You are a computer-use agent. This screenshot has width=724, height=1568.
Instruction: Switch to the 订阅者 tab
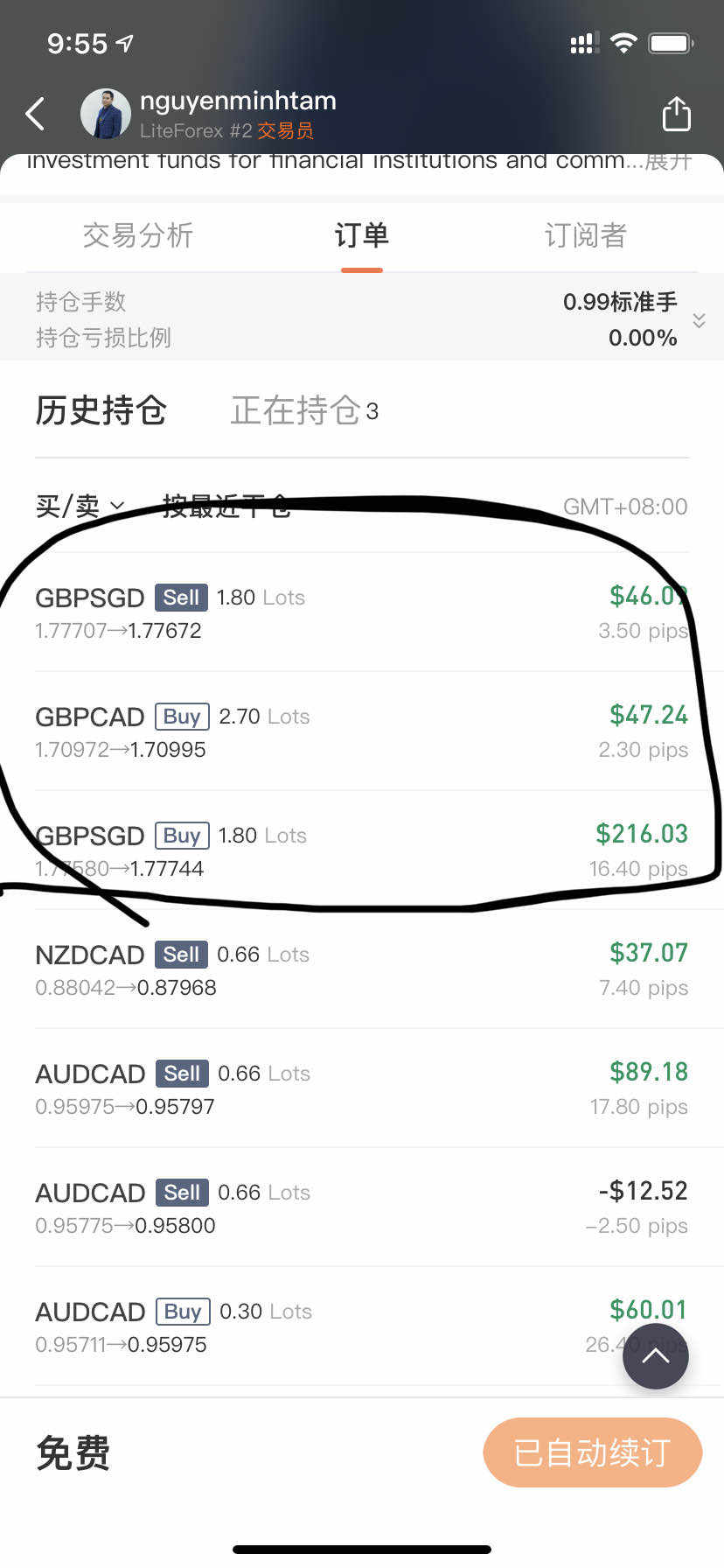[585, 235]
